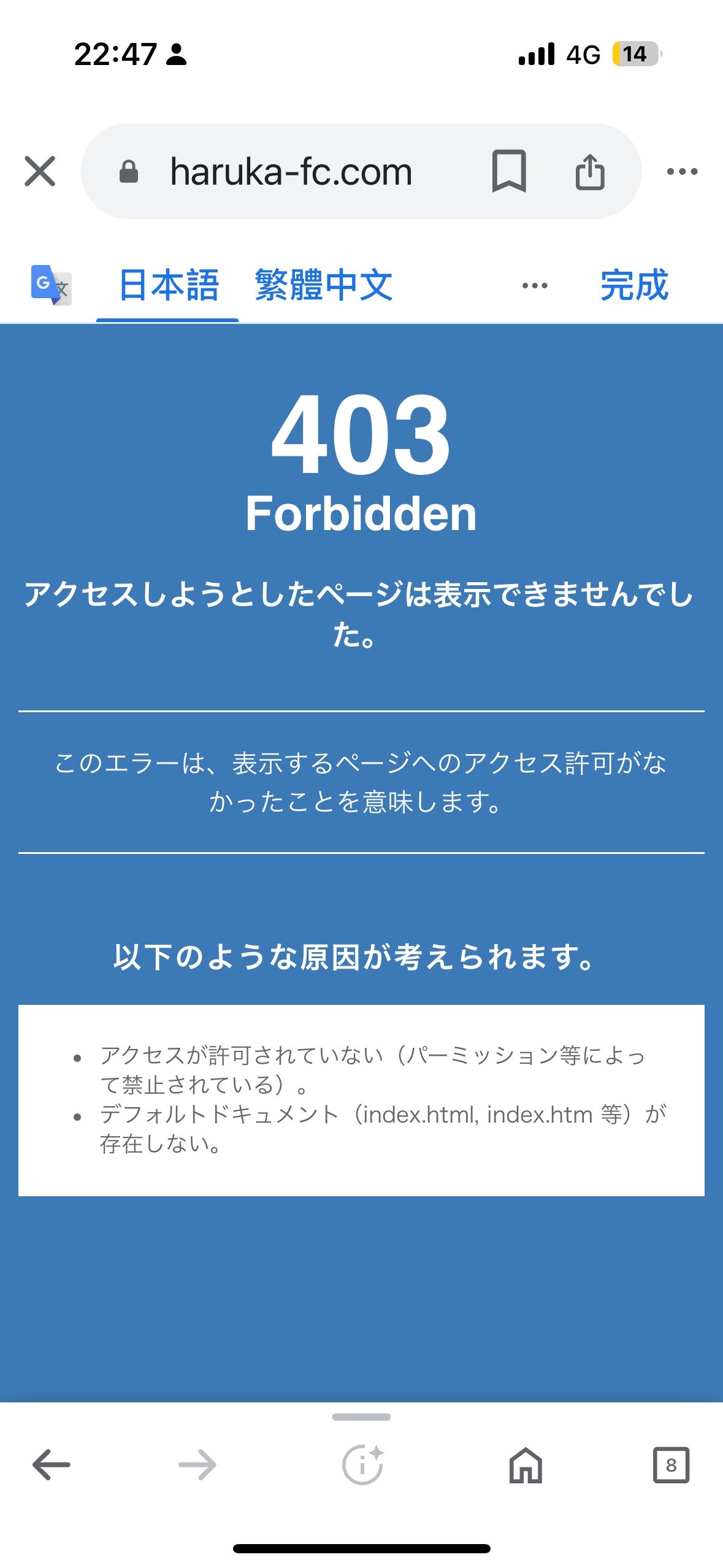Go to the browser home page
This screenshot has height=1568, width=723.
tap(526, 1465)
